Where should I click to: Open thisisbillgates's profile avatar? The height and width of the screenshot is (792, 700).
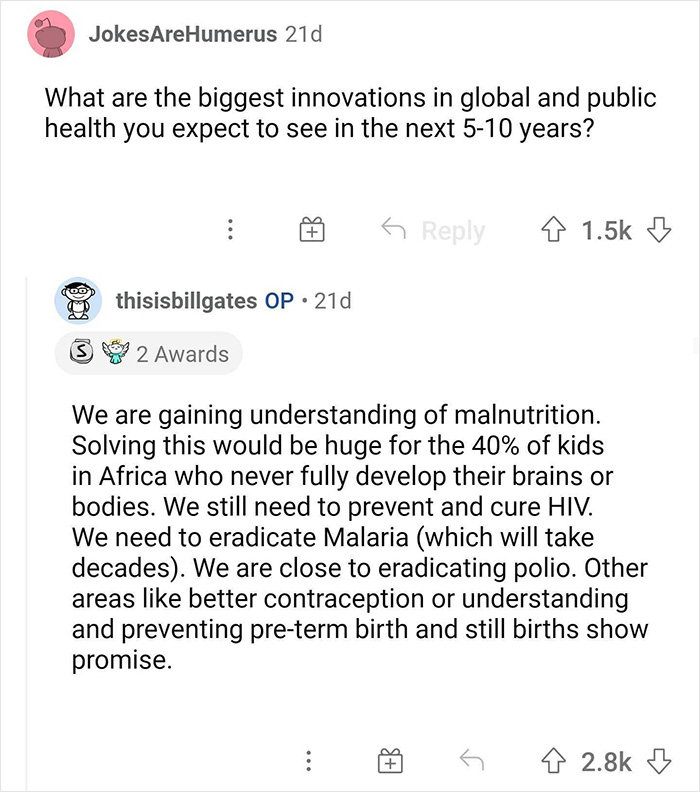(x=77, y=301)
